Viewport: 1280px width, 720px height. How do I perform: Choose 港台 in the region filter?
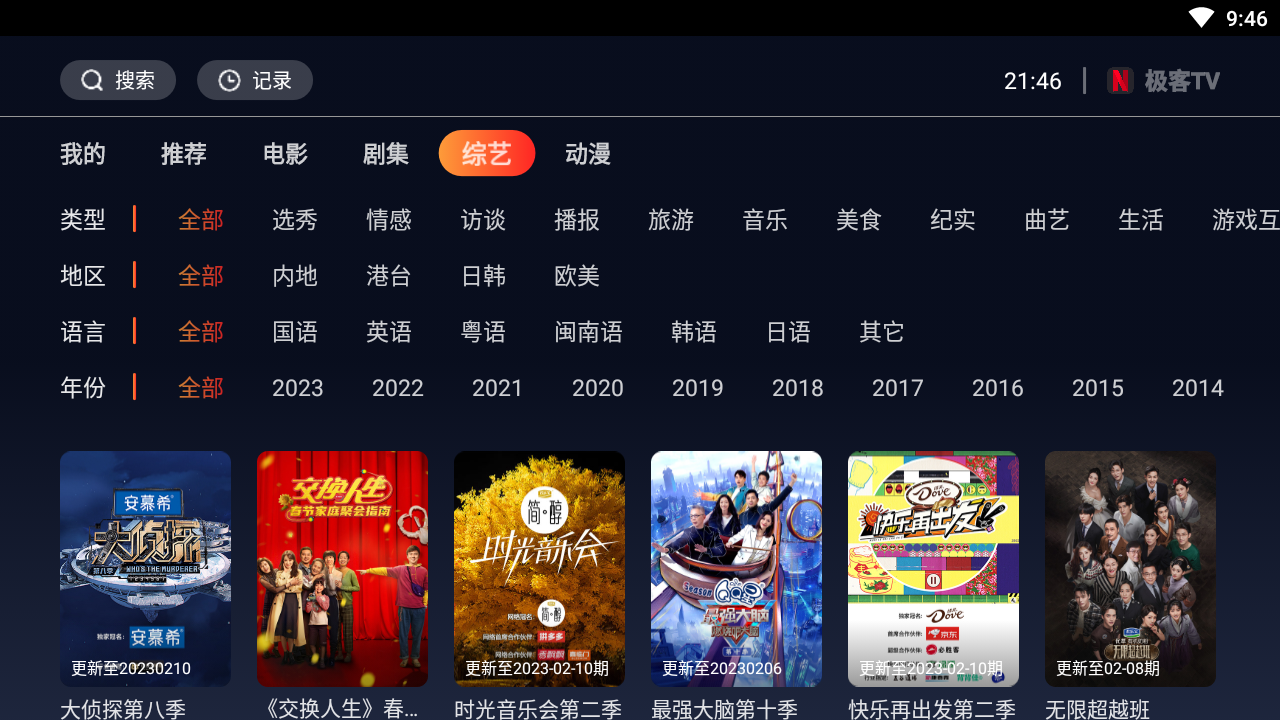(389, 276)
